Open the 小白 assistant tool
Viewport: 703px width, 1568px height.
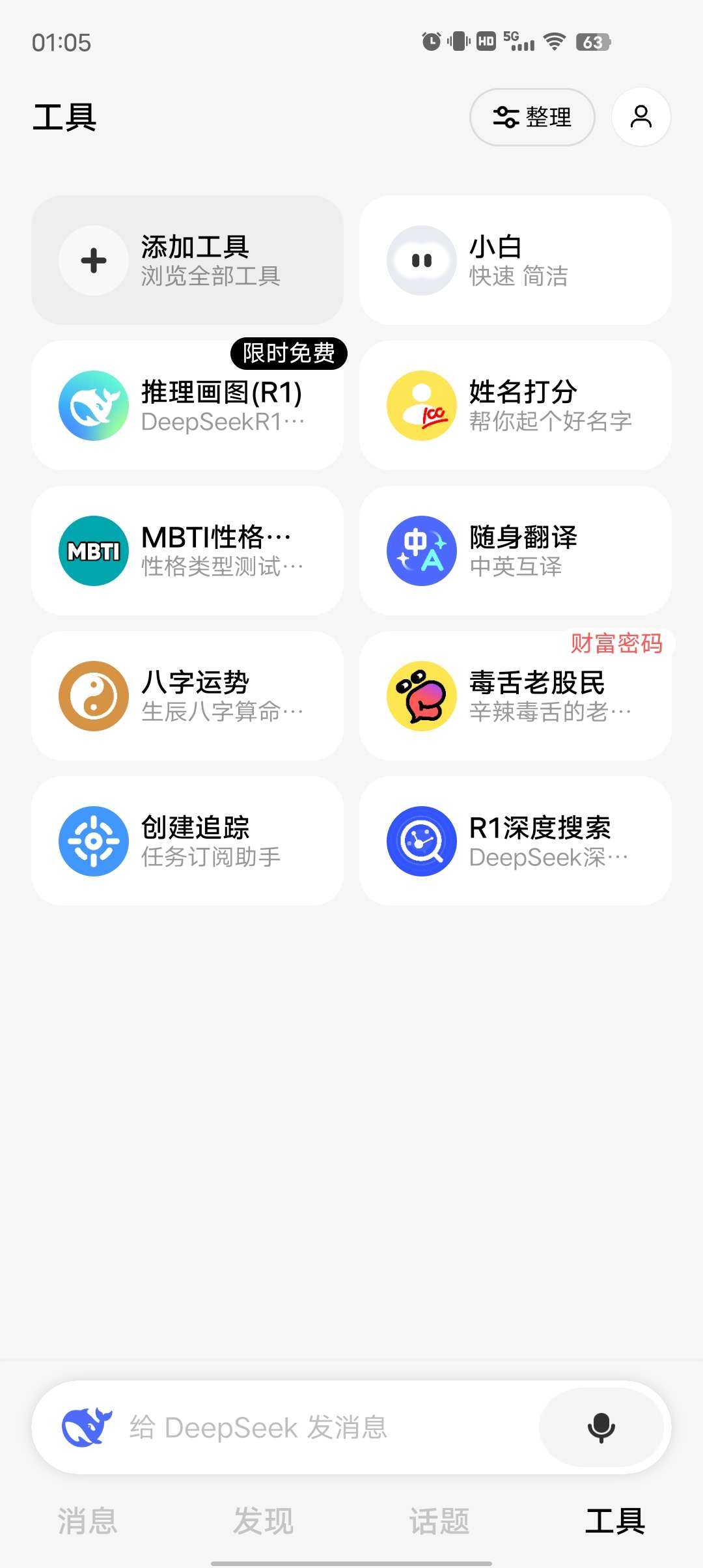515,260
